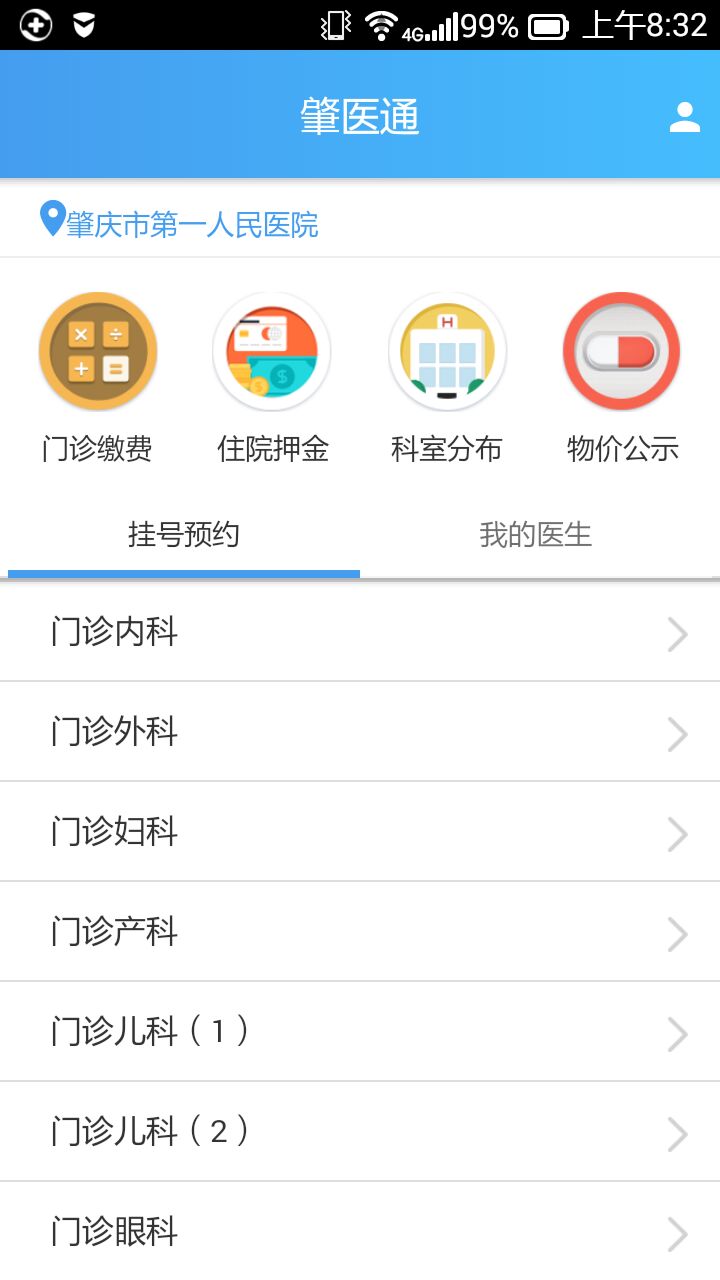Viewport: 720px width, 1280px height.
Task: Open 门诊内科 department
Action: click(360, 632)
